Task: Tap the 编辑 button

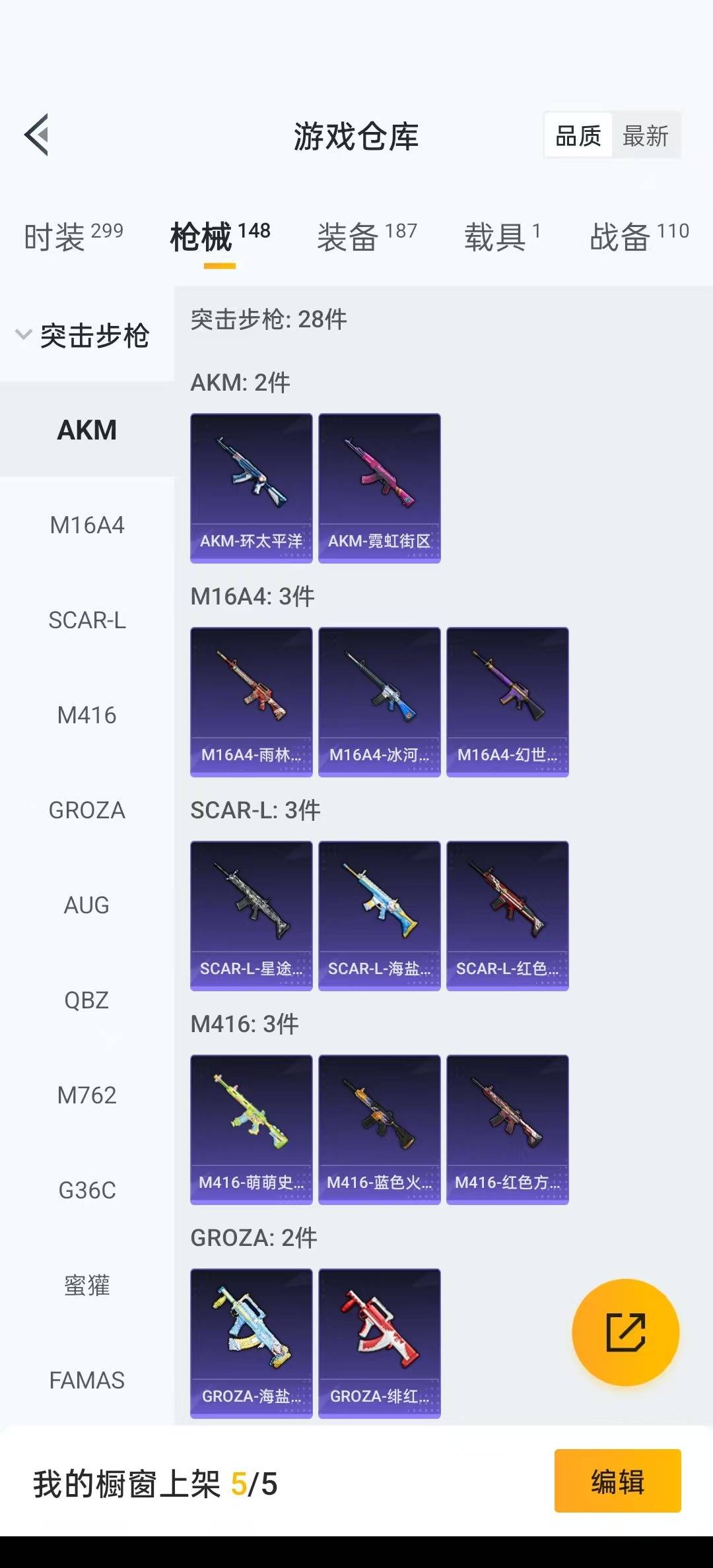Action: coord(617,1481)
